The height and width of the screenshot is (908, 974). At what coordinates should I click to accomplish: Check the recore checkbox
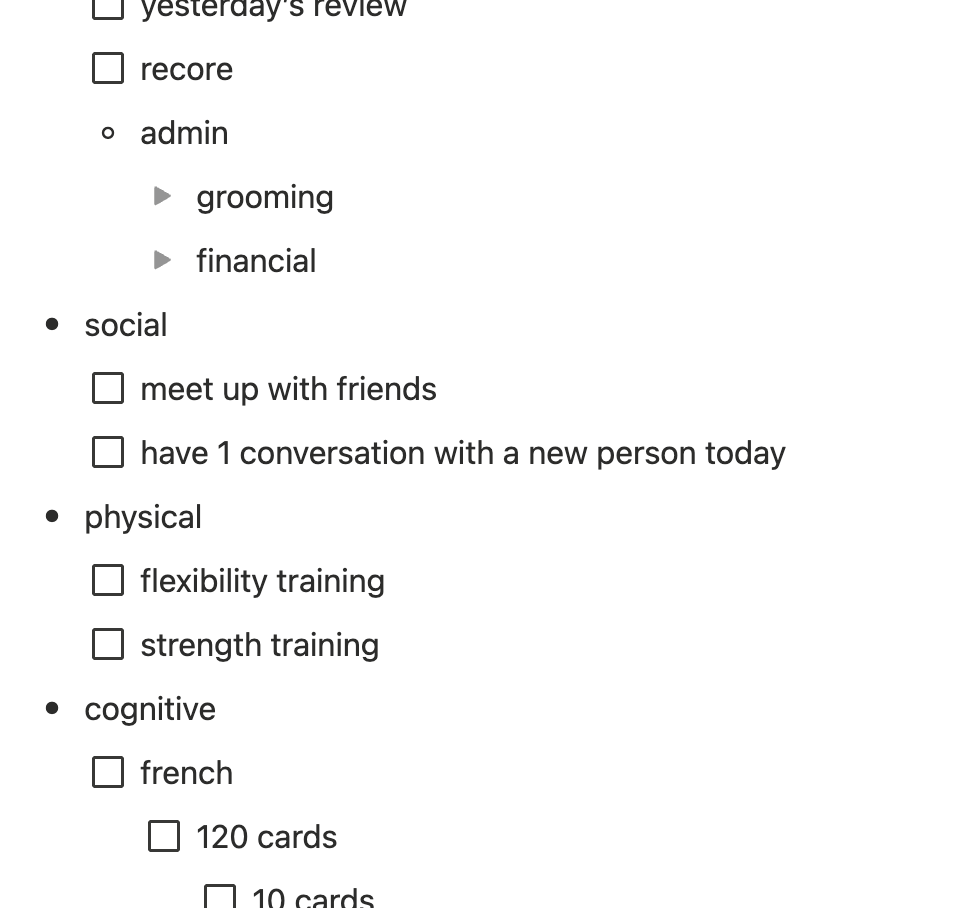[108, 69]
